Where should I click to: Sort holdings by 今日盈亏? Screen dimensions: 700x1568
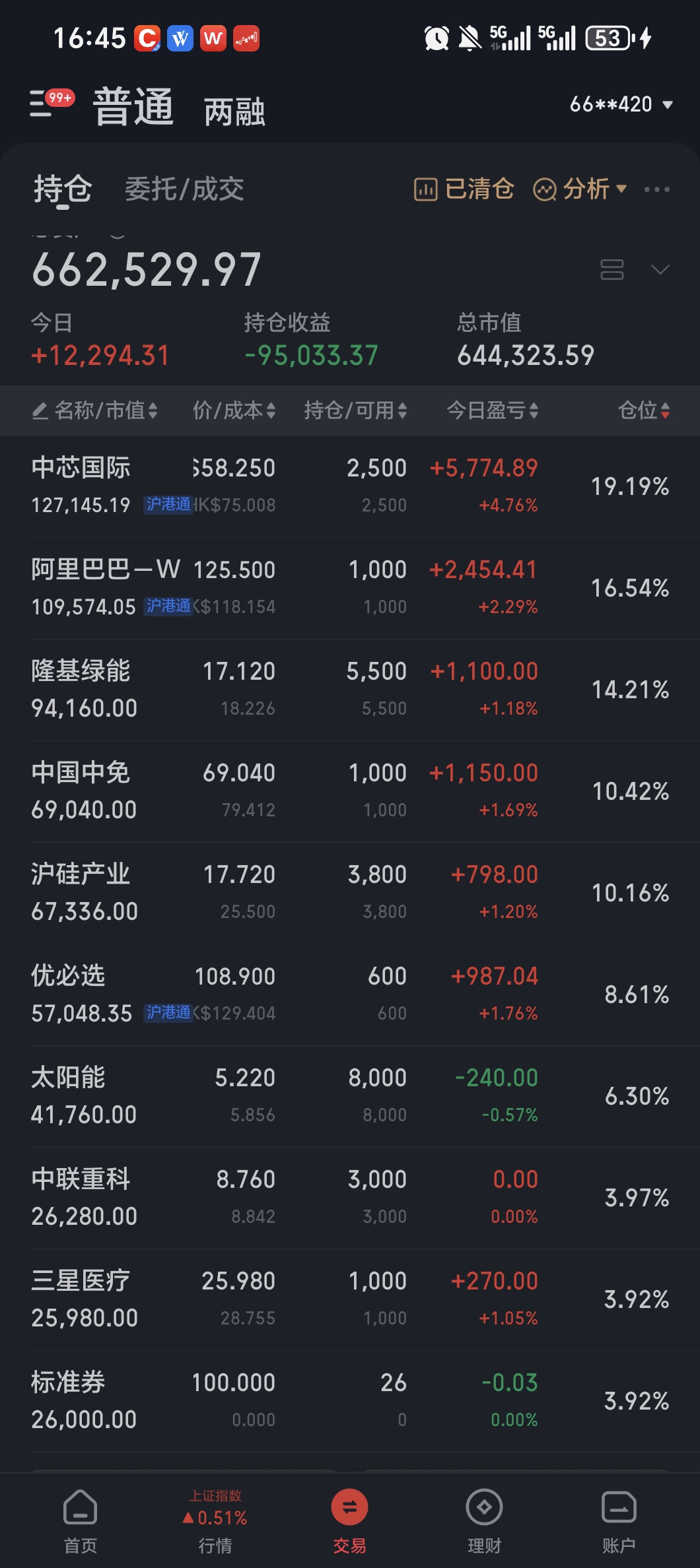pos(492,410)
